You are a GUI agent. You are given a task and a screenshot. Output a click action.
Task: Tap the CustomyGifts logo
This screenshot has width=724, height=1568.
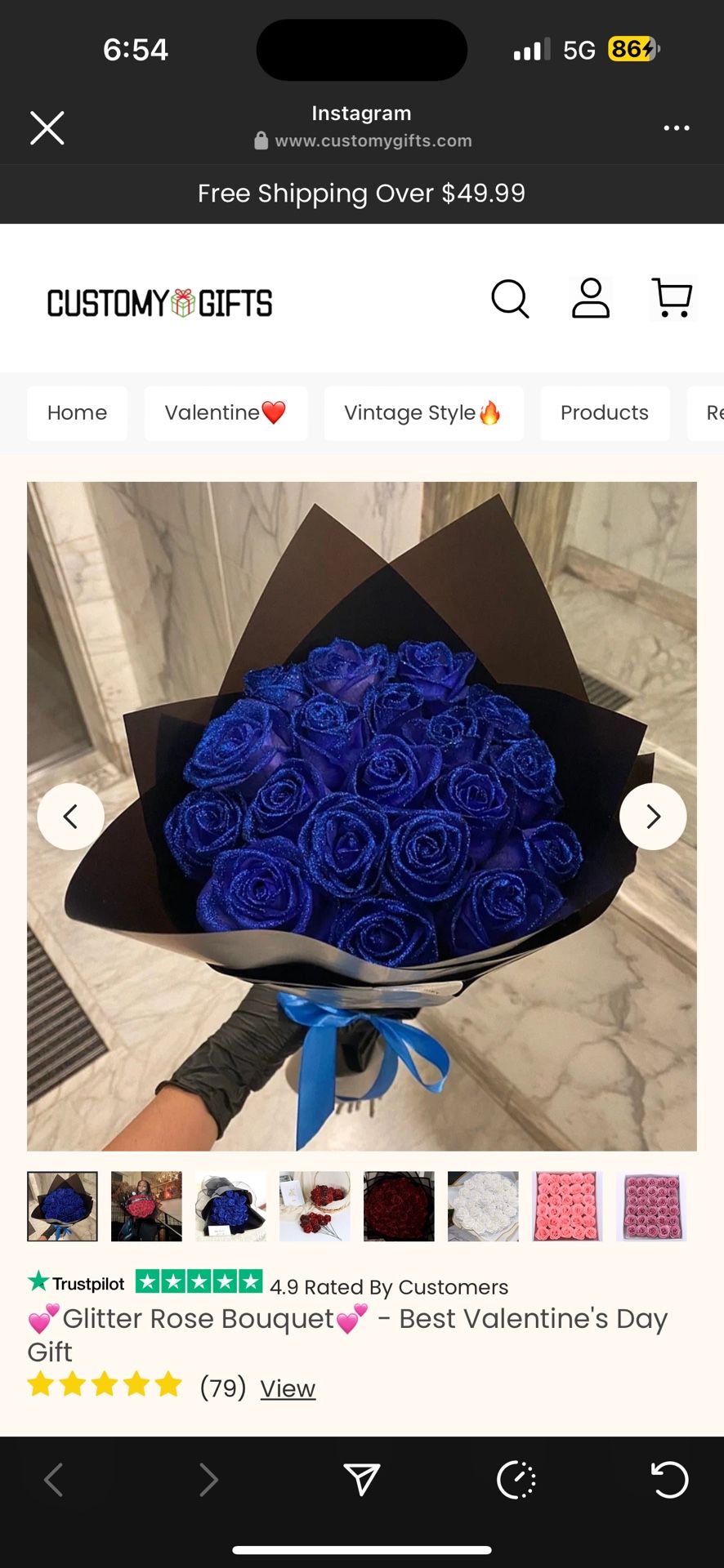pos(160,303)
